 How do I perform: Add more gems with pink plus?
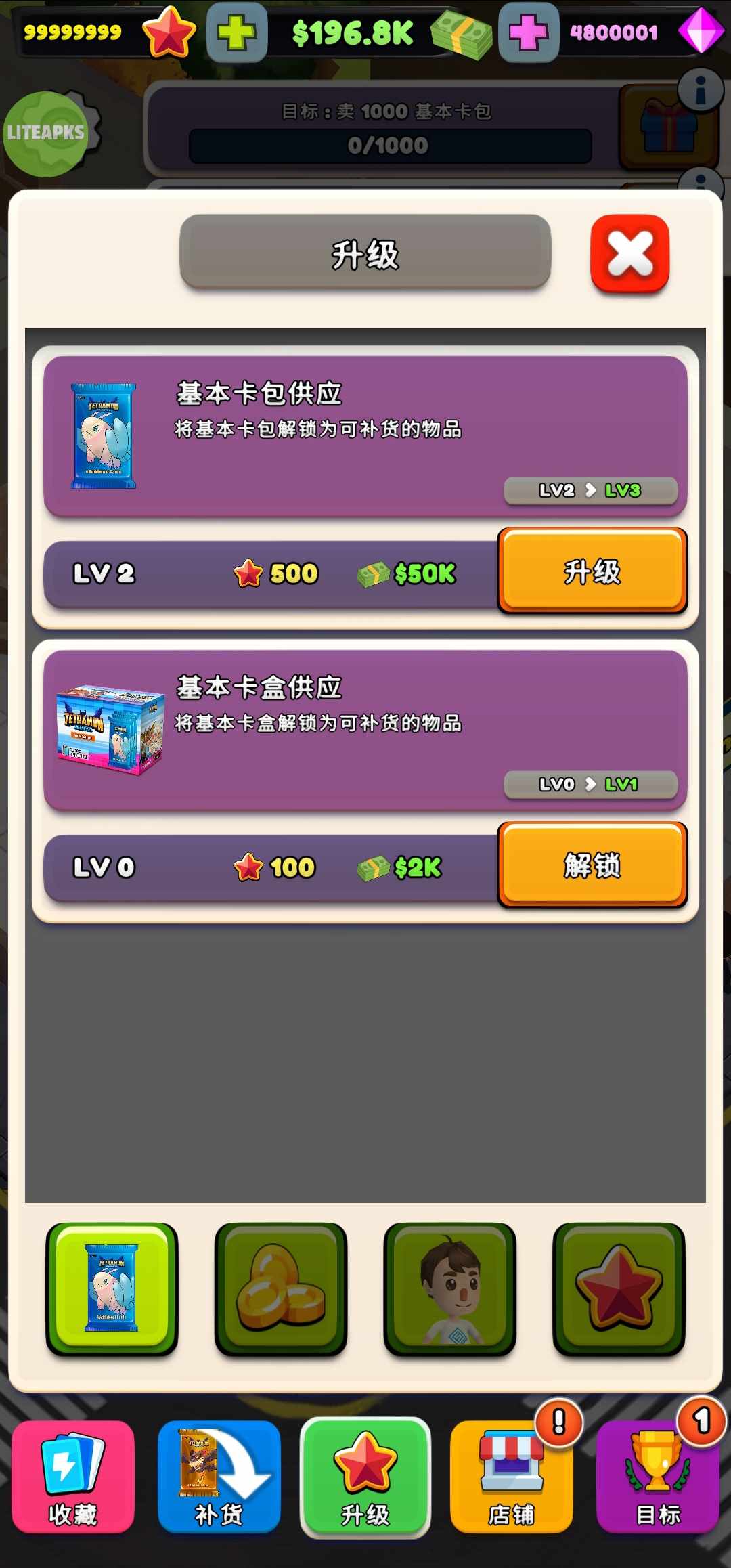(528, 32)
